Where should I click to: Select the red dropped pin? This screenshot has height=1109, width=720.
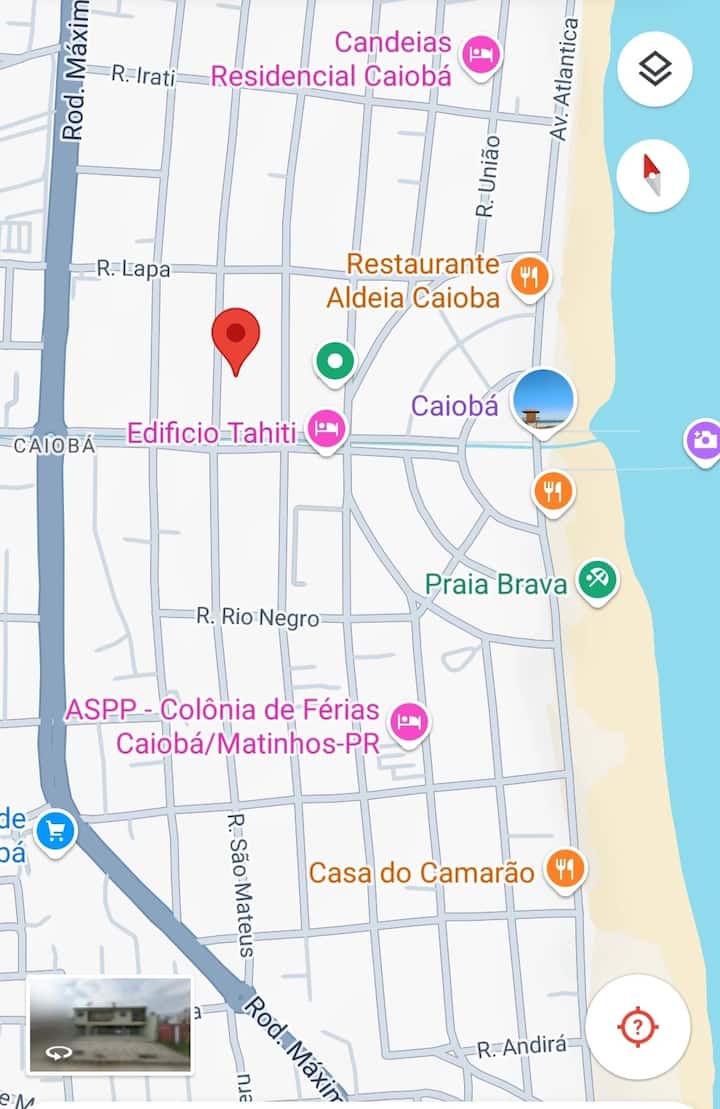pos(235,338)
